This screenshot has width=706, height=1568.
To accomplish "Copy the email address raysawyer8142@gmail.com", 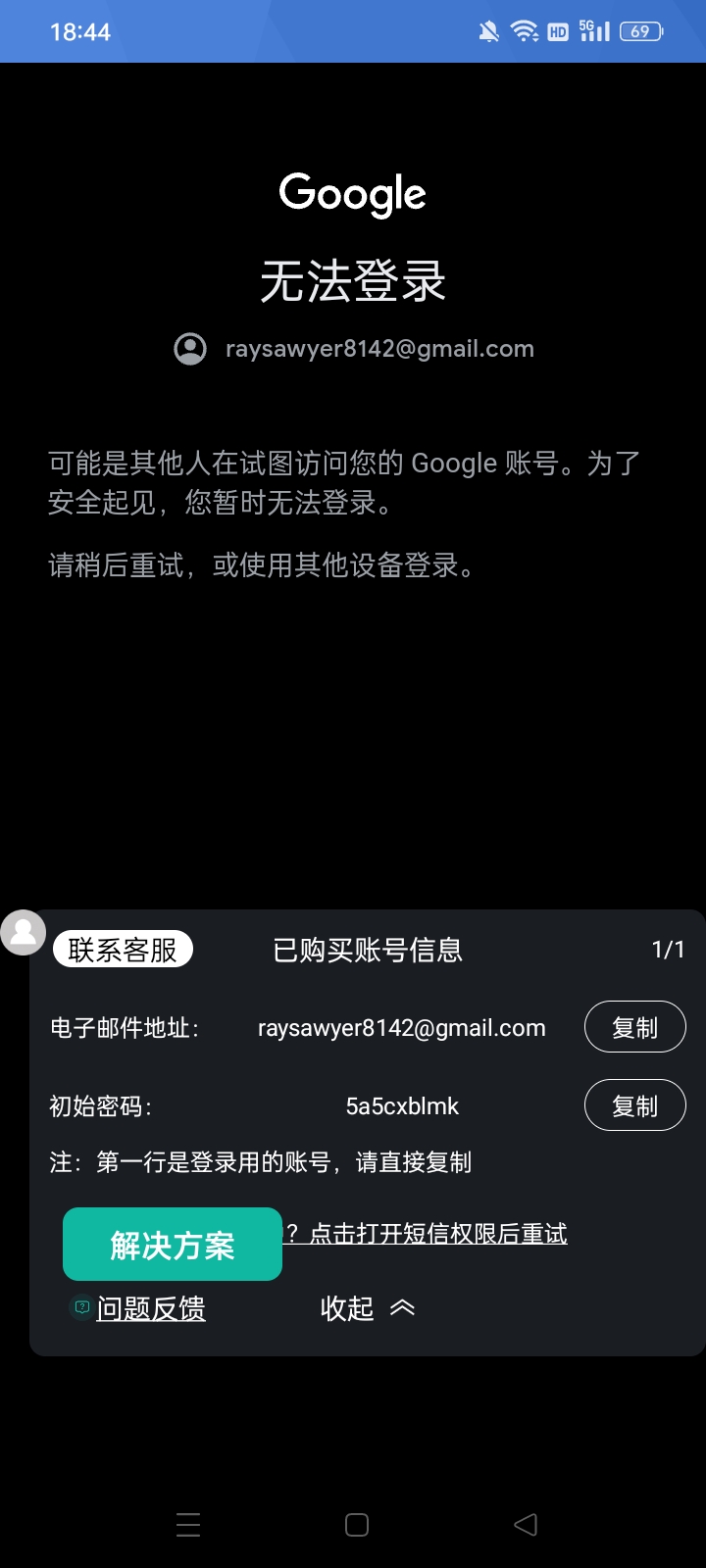I will (x=634, y=1027).
